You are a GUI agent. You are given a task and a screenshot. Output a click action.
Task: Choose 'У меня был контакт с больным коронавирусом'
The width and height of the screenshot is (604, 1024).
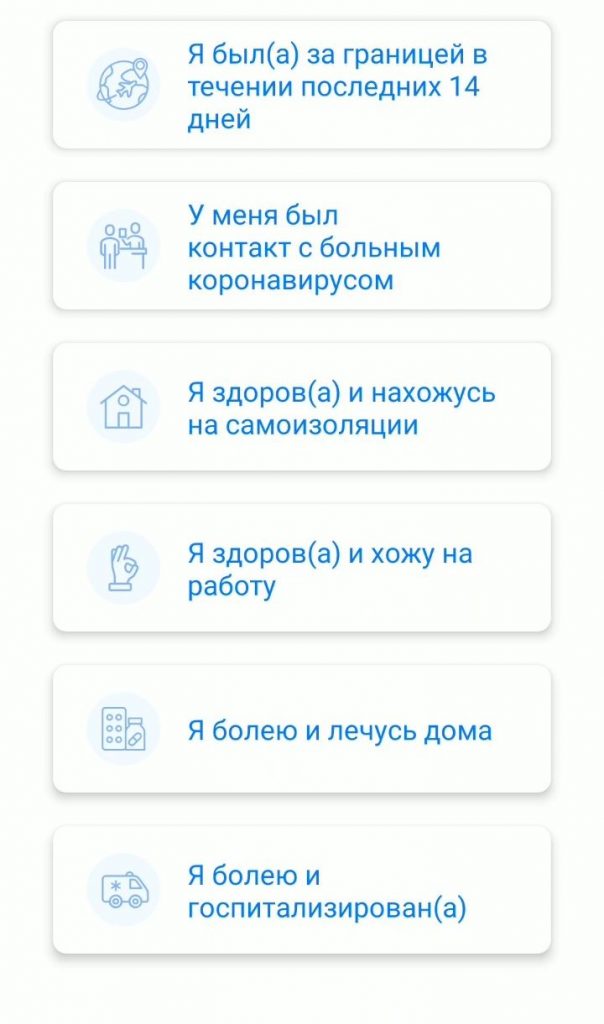click(301, 247)
